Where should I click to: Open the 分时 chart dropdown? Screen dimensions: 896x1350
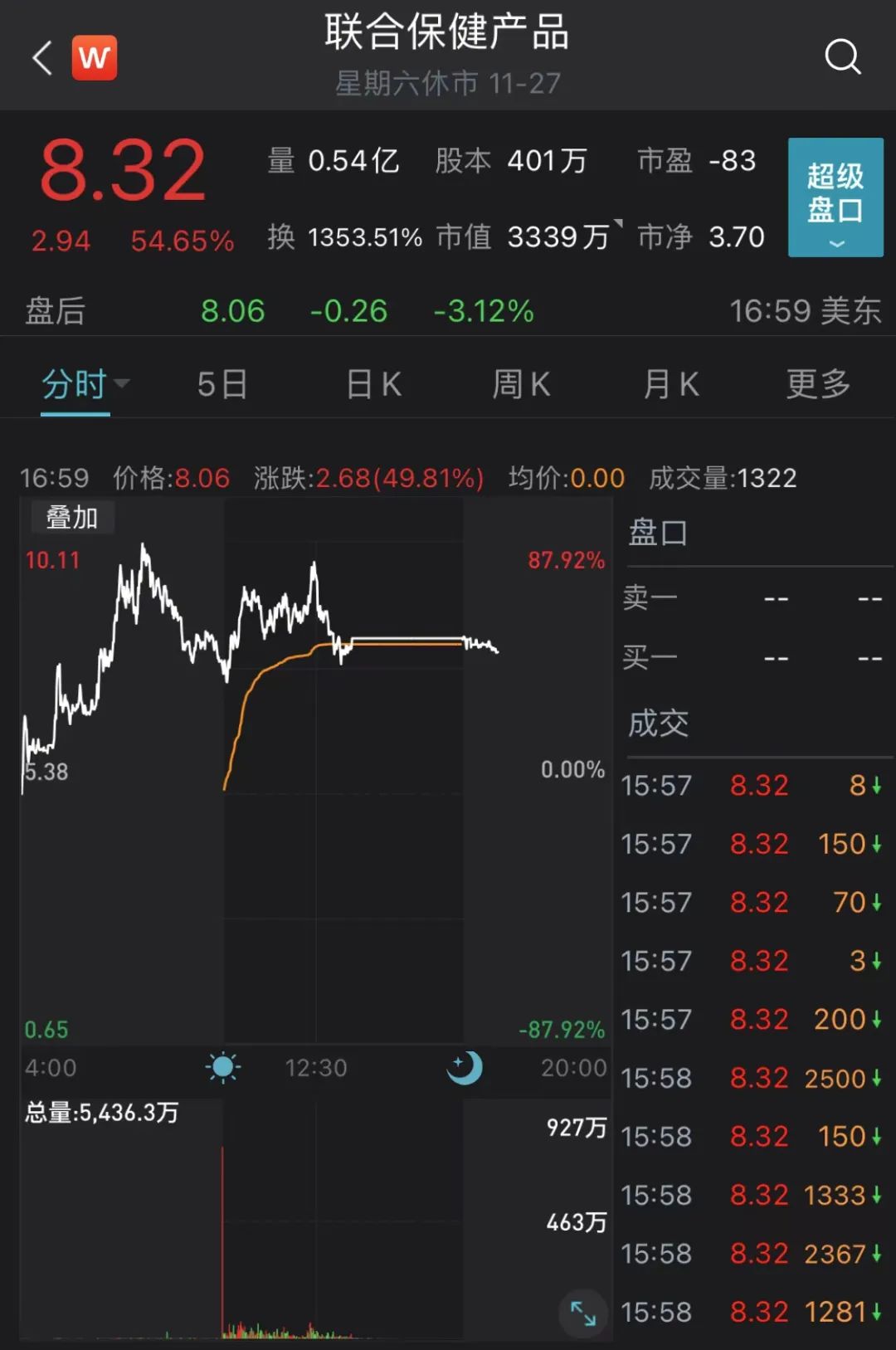(x=85, y=384)
